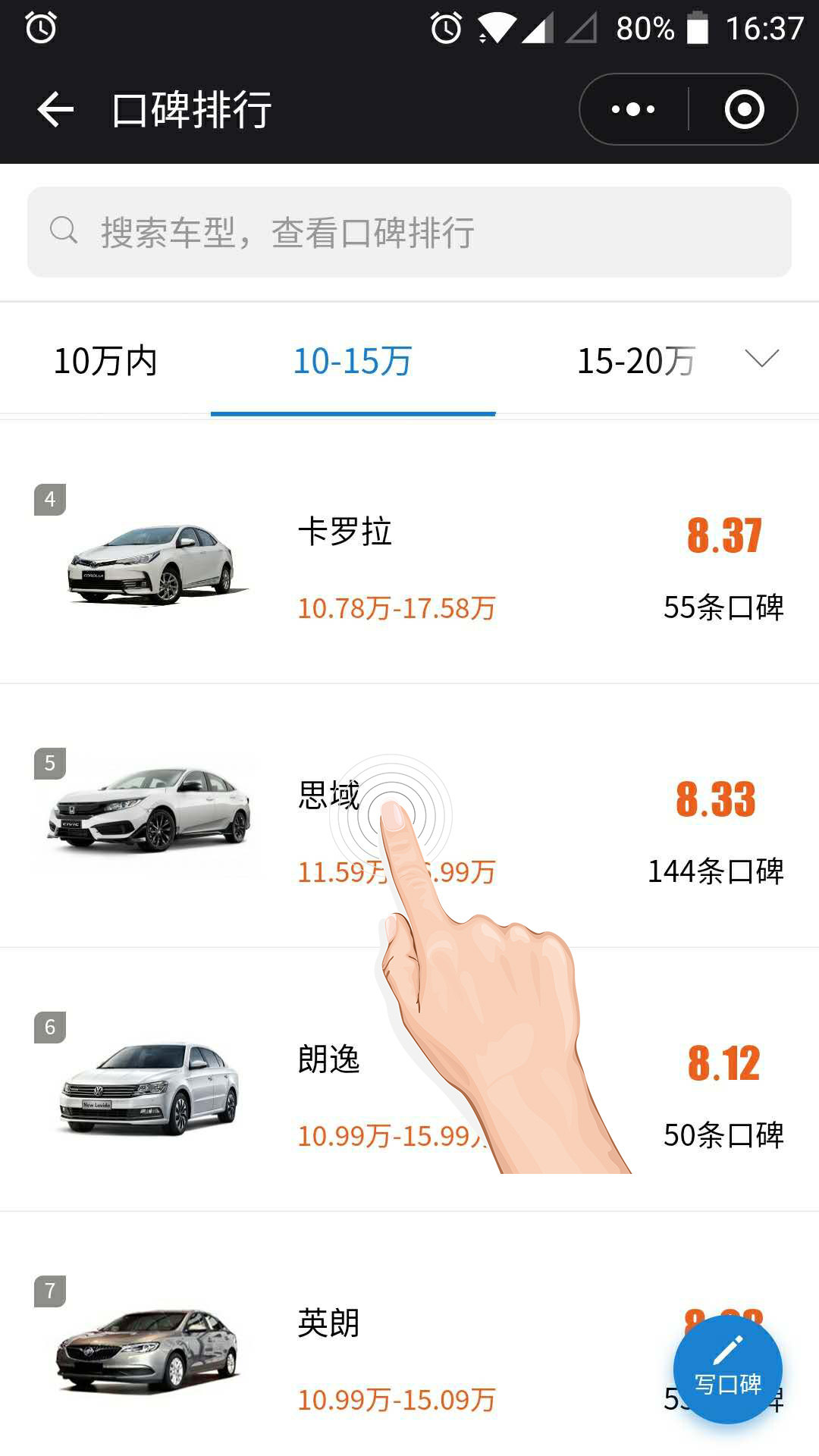This screenshot has width=819, height=1456.
Task: Open the mini program more options menu
Action: click(633, 109)
